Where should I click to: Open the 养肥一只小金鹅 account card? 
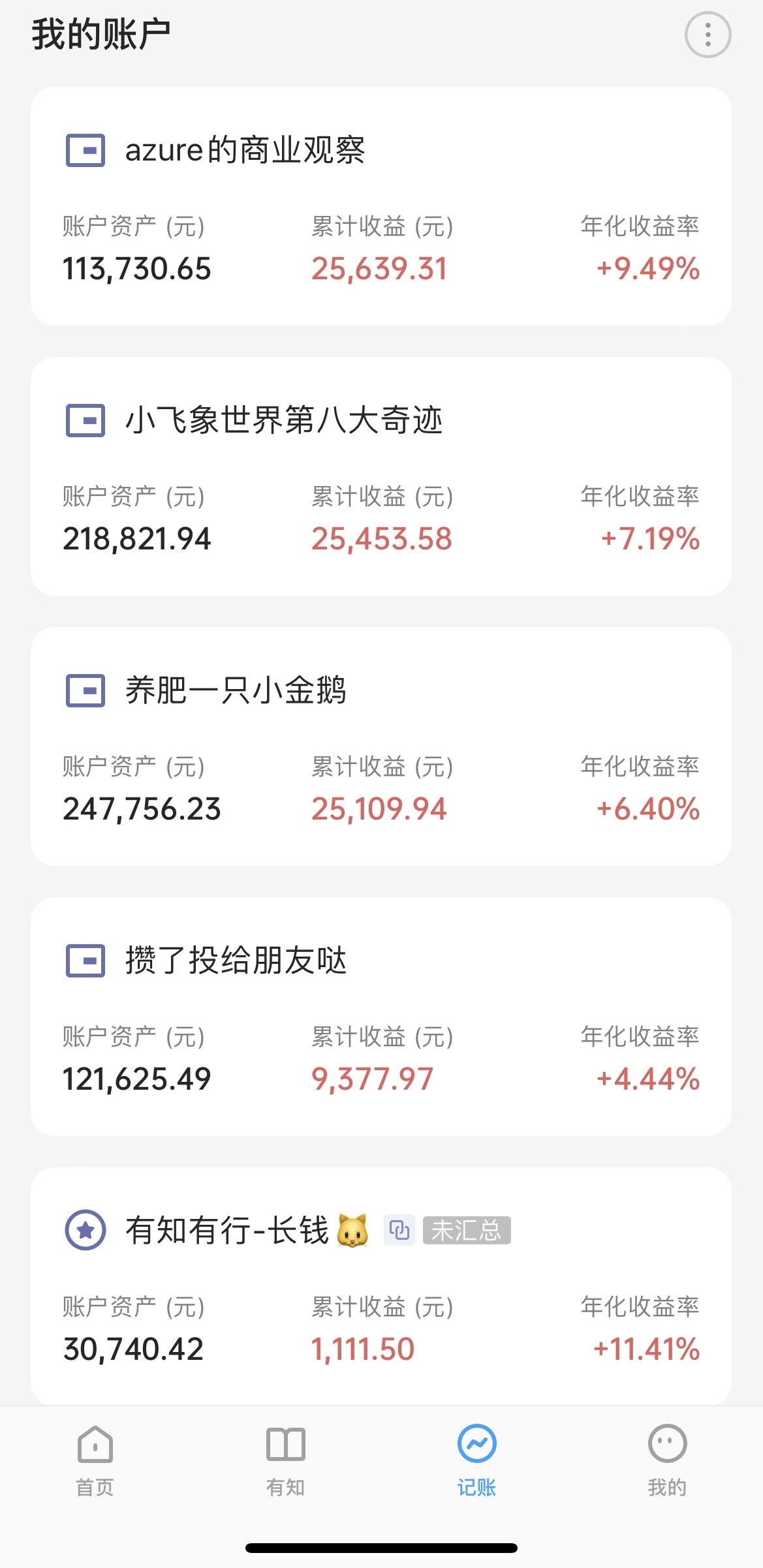click(381, 746)
